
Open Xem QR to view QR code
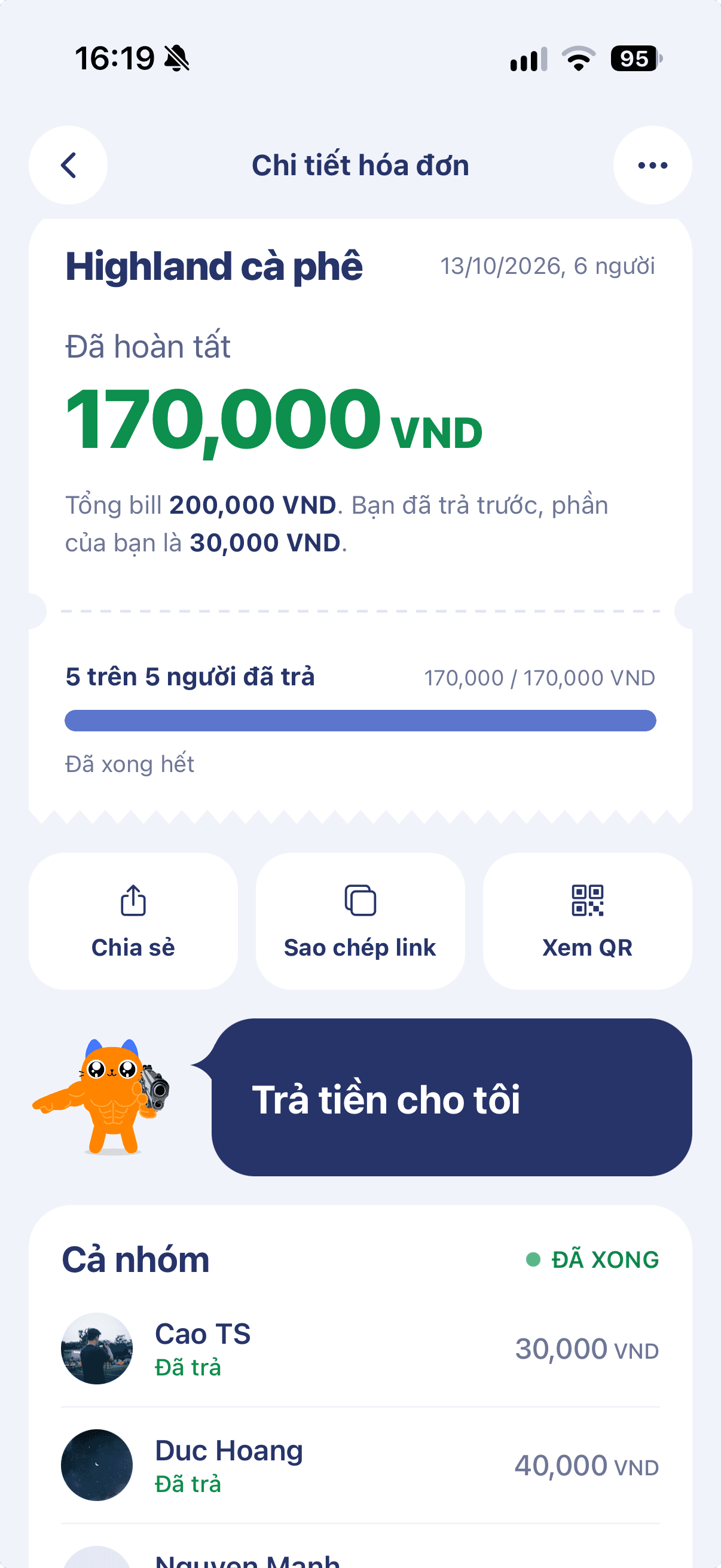point(587,921)
